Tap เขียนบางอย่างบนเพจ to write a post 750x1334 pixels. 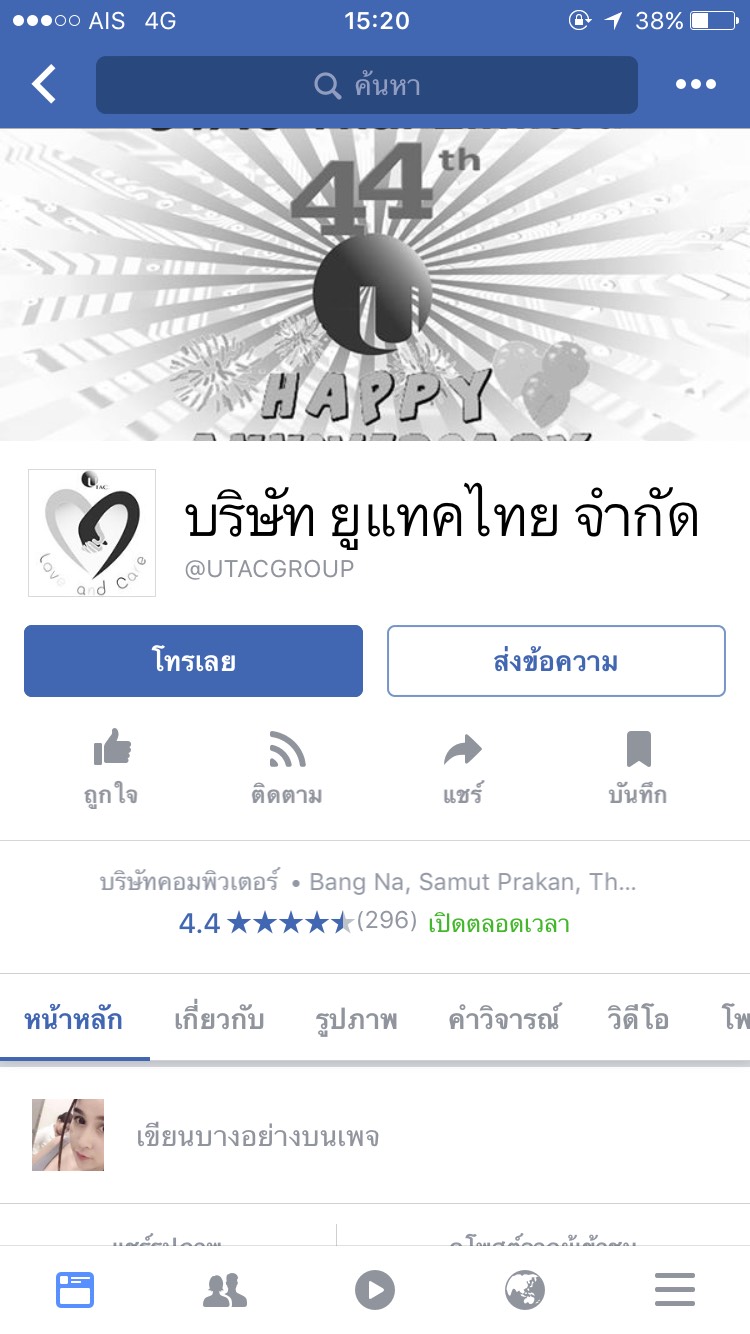(x=258, y=1137)
